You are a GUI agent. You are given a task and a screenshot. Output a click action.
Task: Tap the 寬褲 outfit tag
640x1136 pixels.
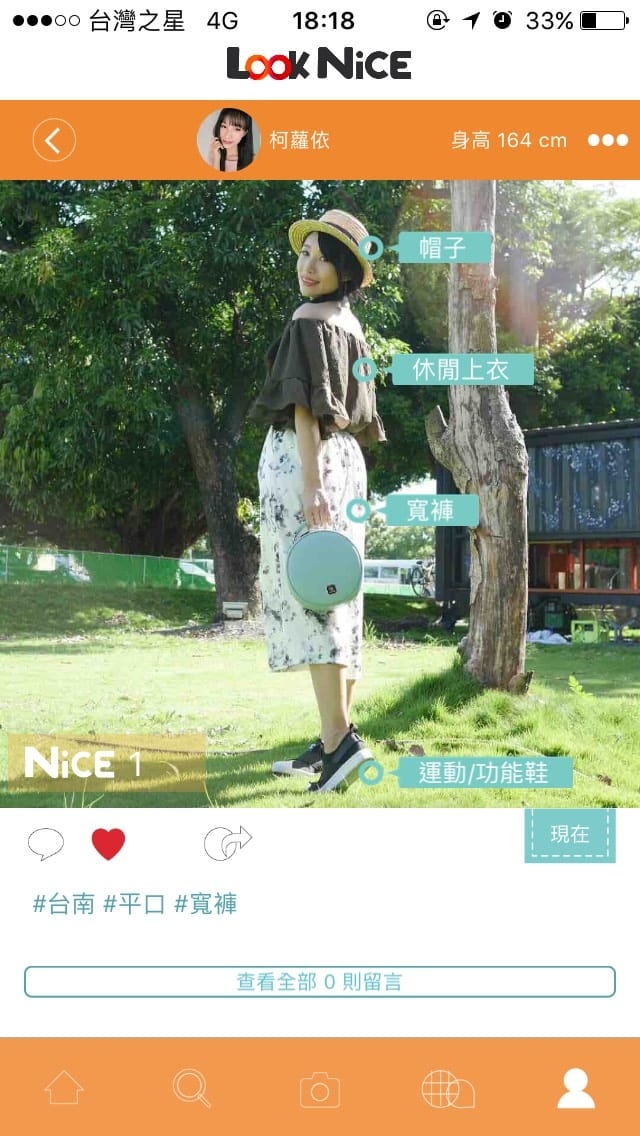pos(429,511)
